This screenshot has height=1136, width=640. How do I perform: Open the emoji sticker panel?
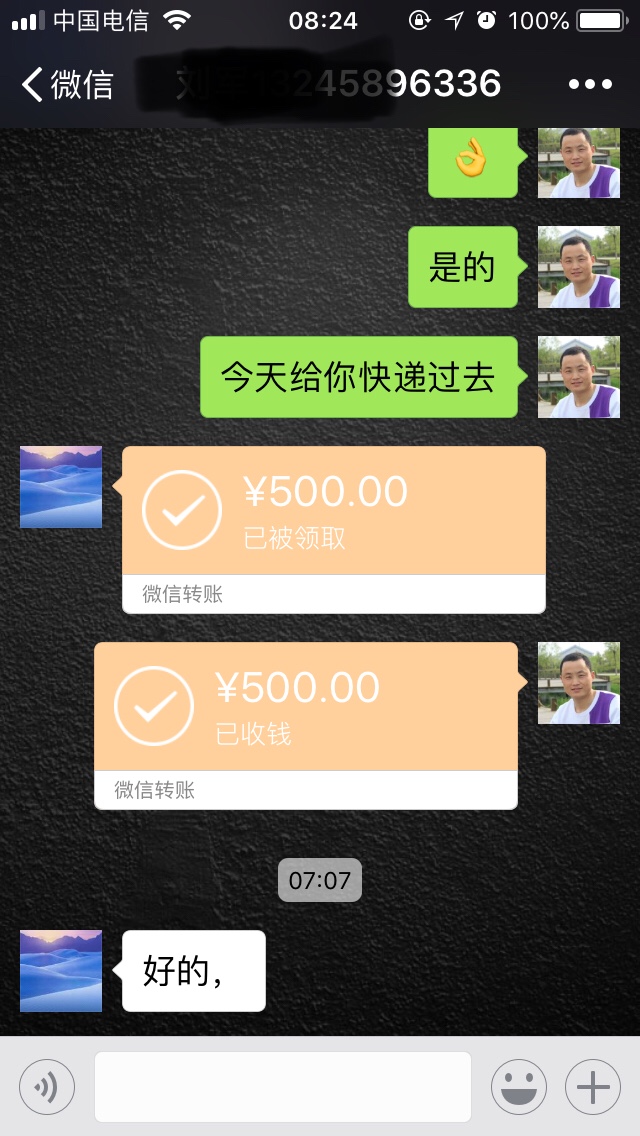519,1087
